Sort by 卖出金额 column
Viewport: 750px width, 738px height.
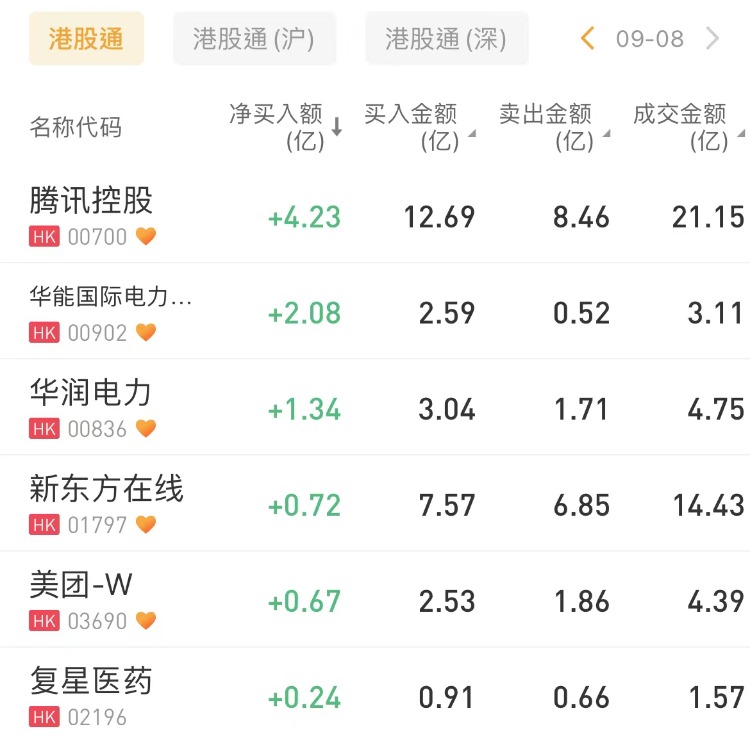pos(553,127)
